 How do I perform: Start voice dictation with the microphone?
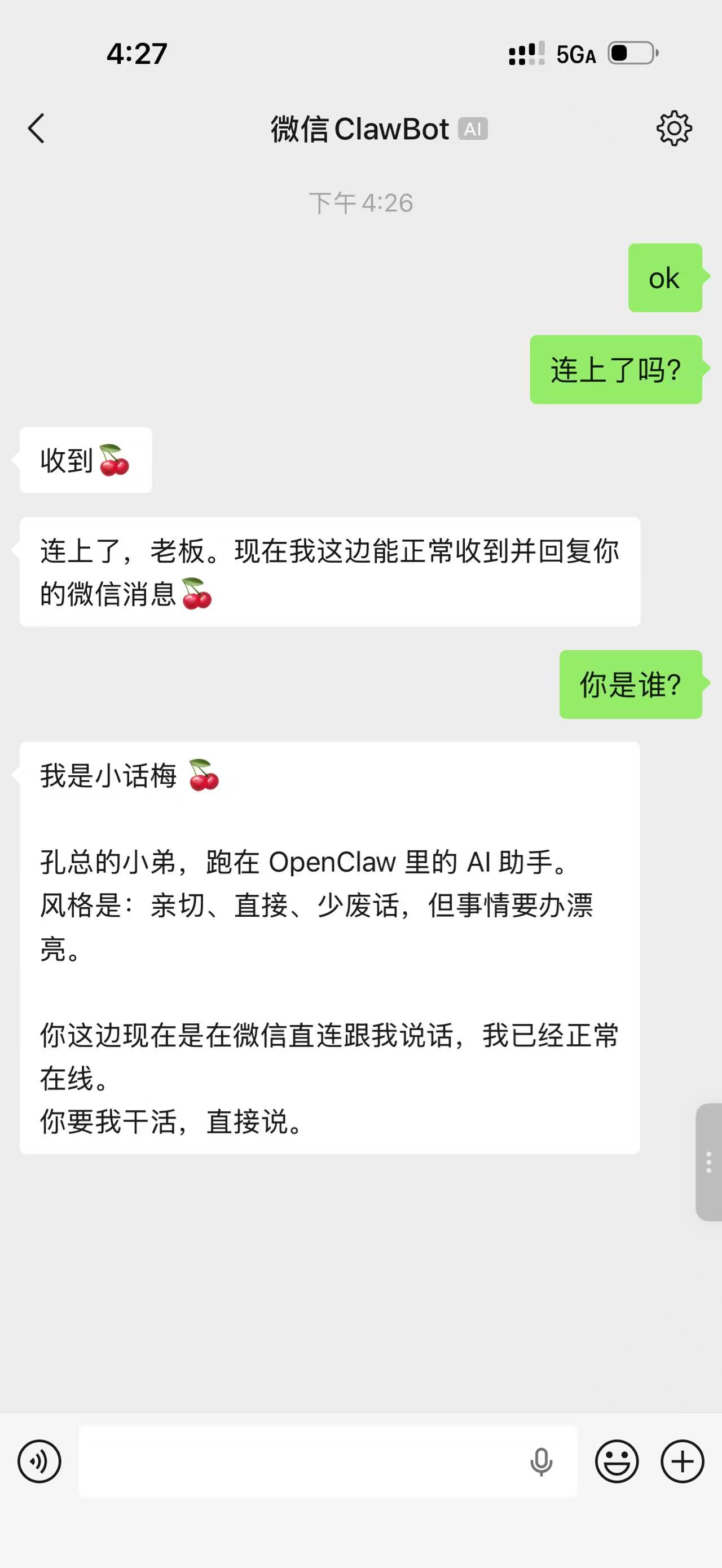click(540, 1461)
